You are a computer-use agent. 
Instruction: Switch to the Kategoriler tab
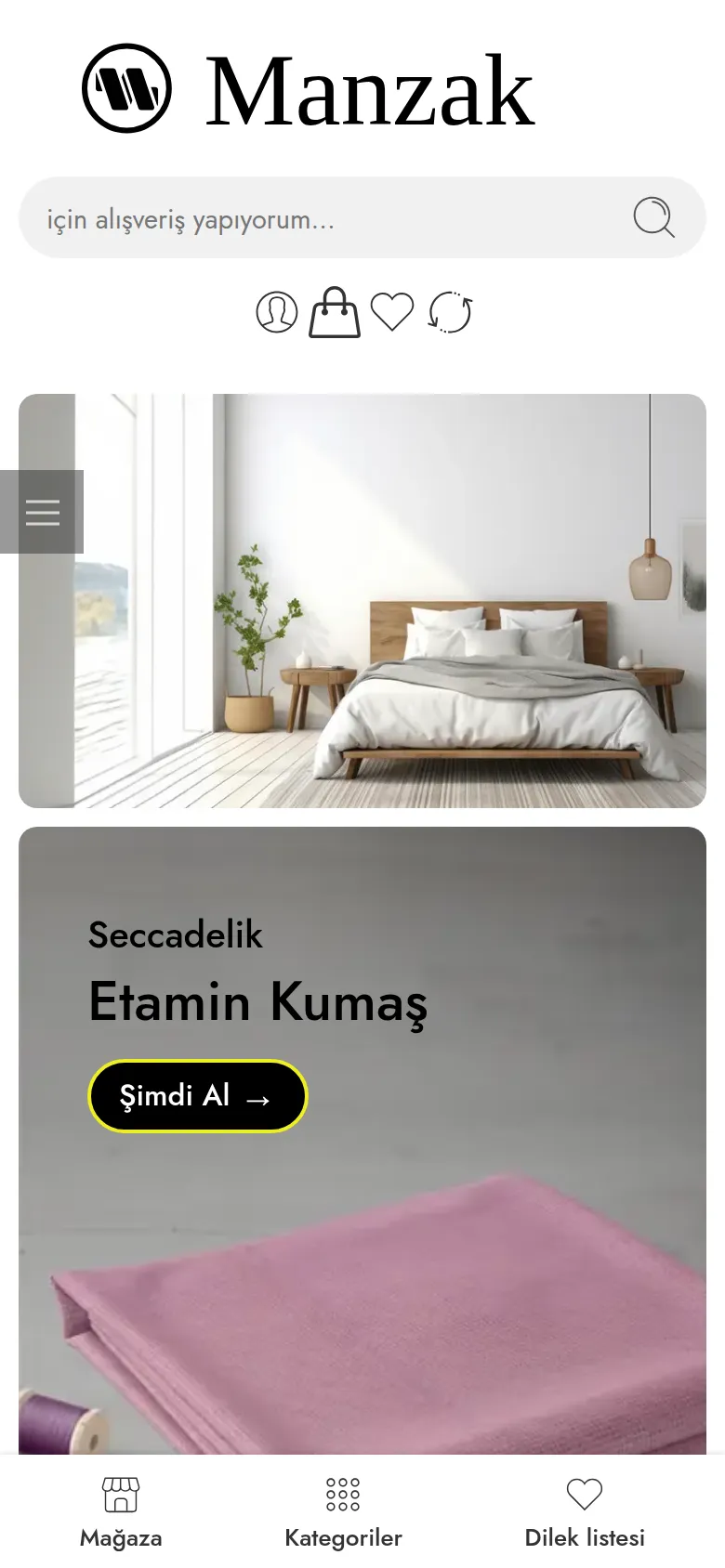coord(343,1512)
